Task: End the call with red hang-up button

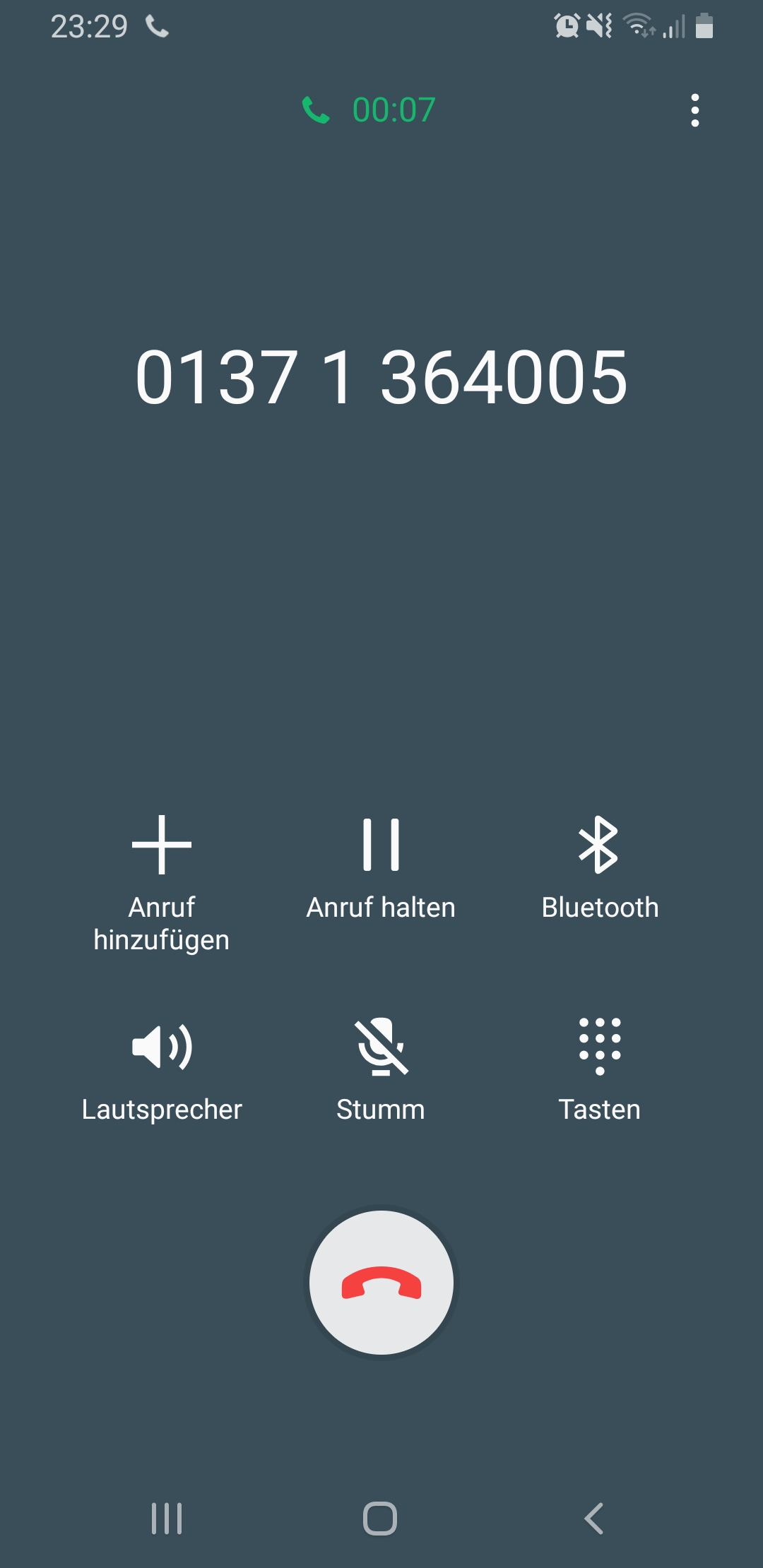Action: 381,1283
